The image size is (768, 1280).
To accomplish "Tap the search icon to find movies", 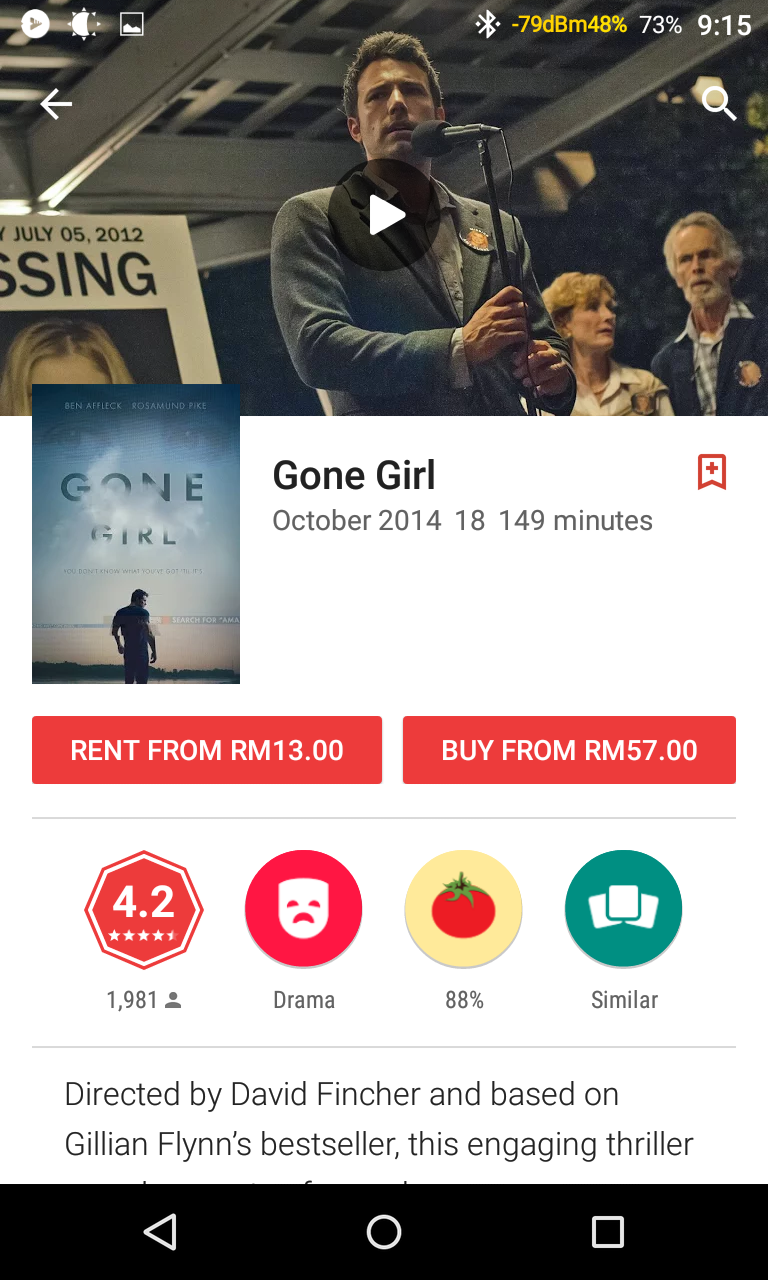I will click(719, 103).
